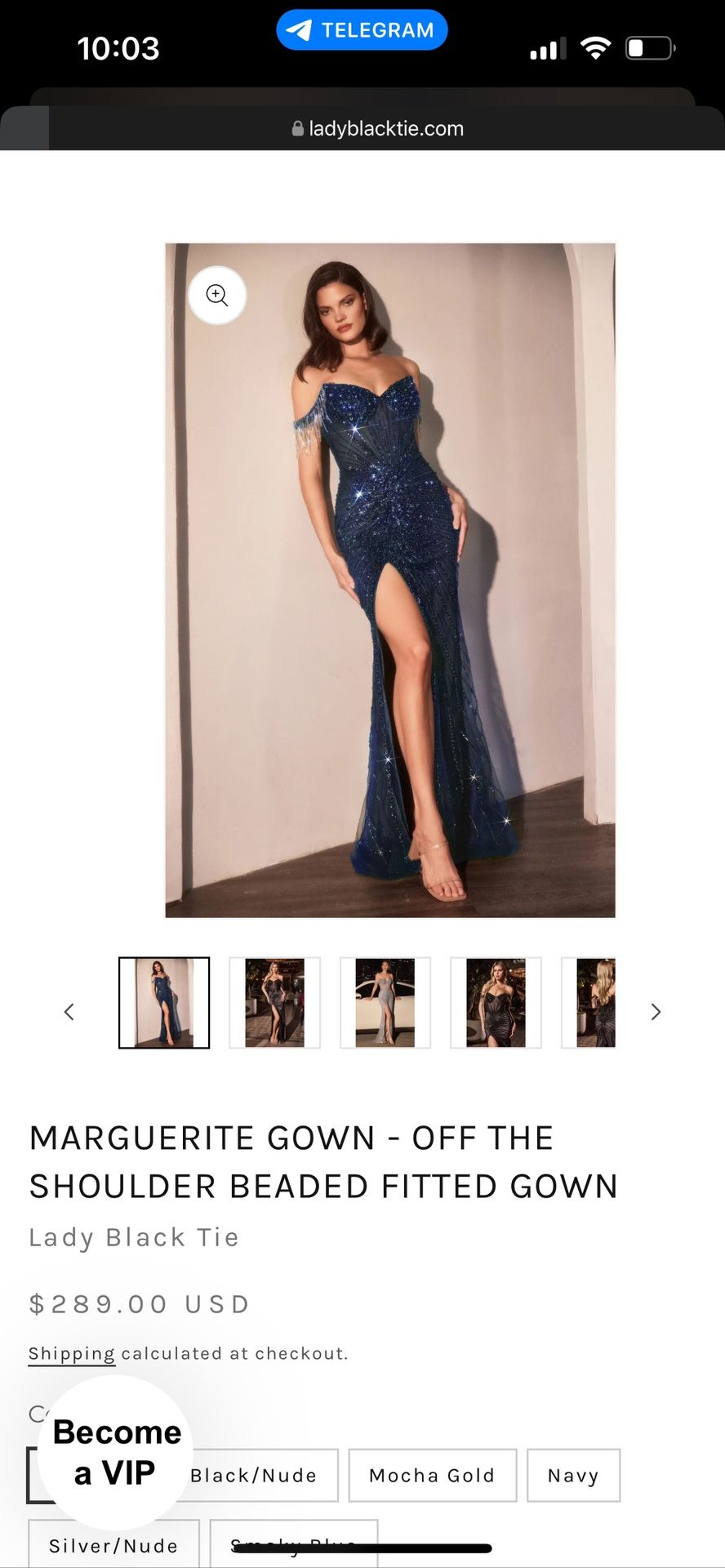
Task: Tap the Telegram paper plane logo
Action: [300, 29]
